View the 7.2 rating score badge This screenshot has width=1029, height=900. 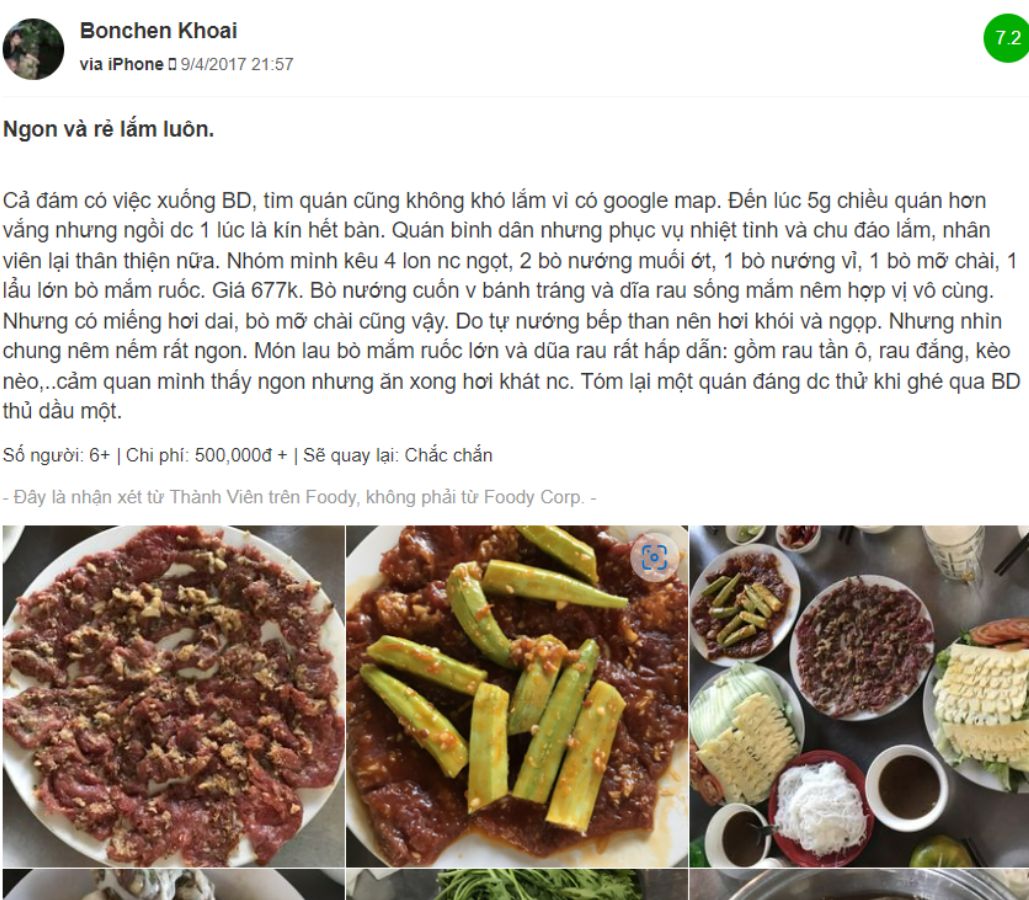[x=1006, y=39]
